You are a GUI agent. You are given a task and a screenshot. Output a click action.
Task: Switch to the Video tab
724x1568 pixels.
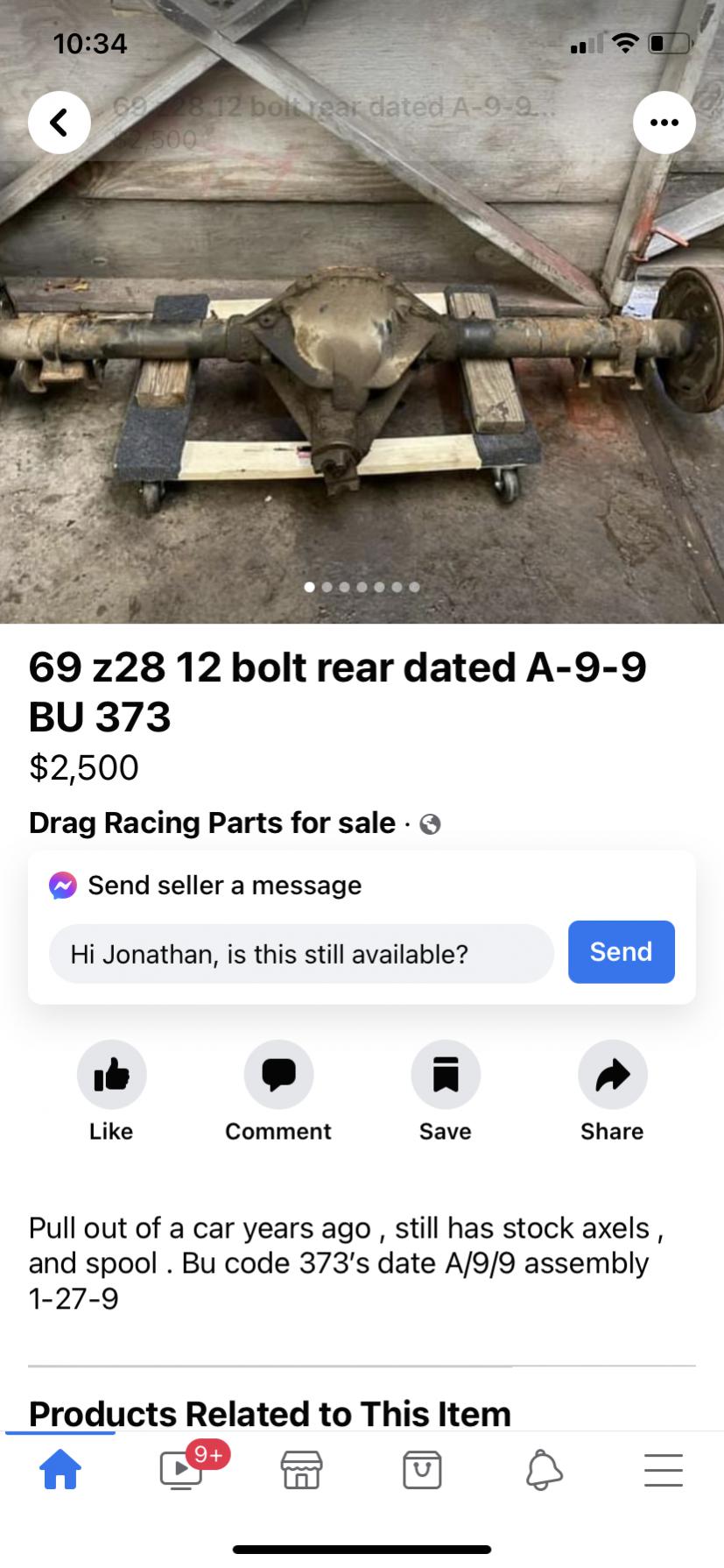click(x=182, y=1469)
